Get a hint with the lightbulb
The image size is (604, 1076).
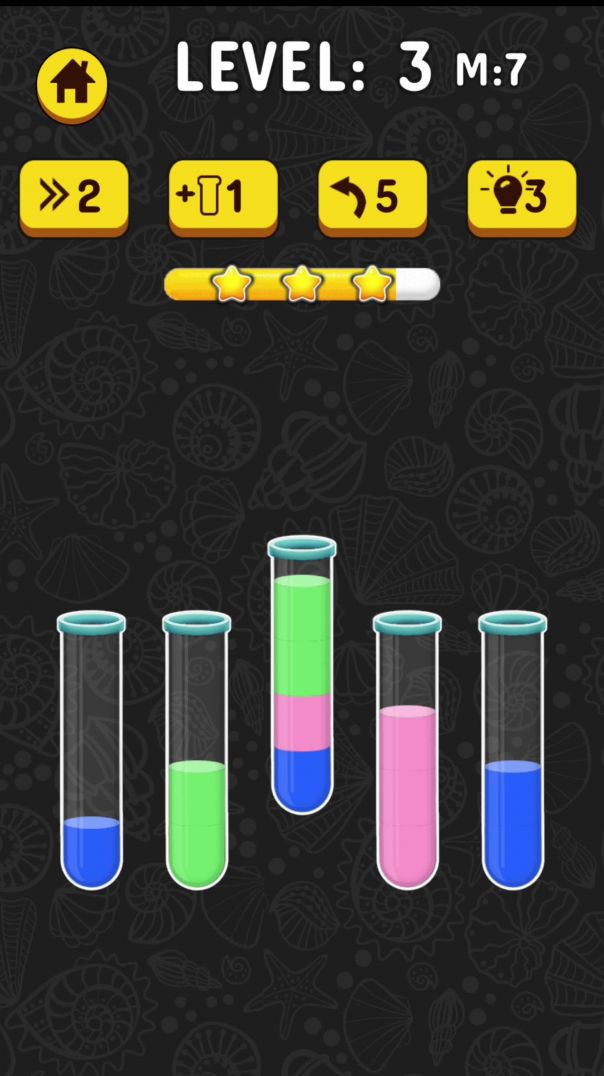pos(521,196)
